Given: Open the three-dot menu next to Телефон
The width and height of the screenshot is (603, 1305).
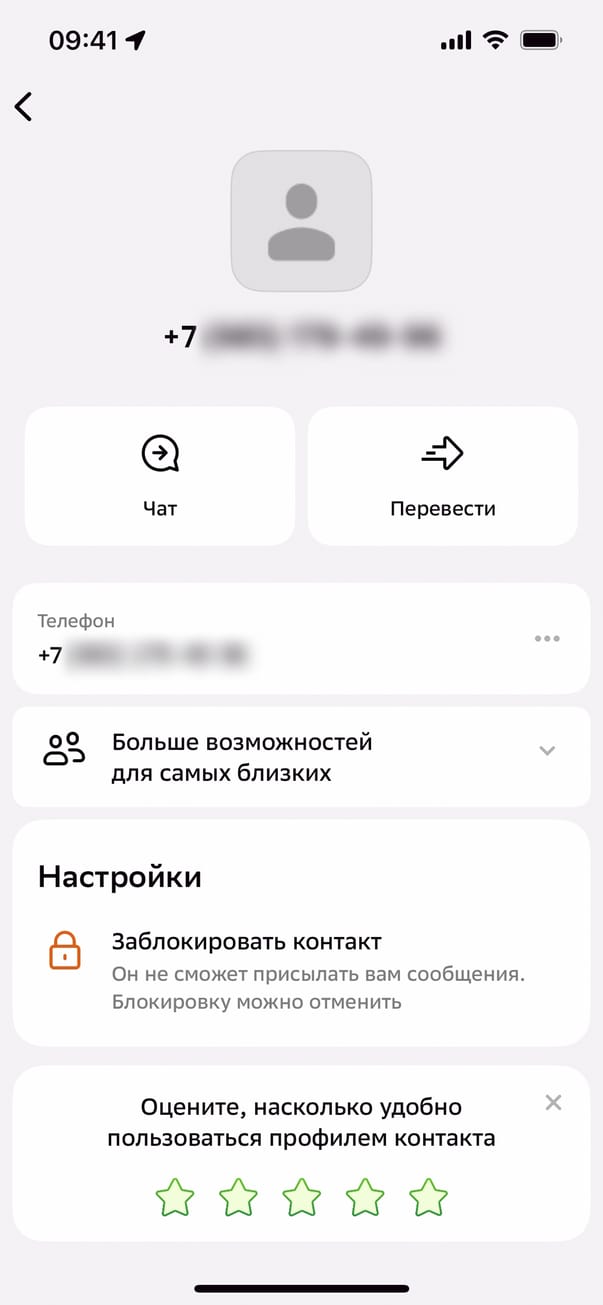Looking at the screenshot, I should (547, 638).
